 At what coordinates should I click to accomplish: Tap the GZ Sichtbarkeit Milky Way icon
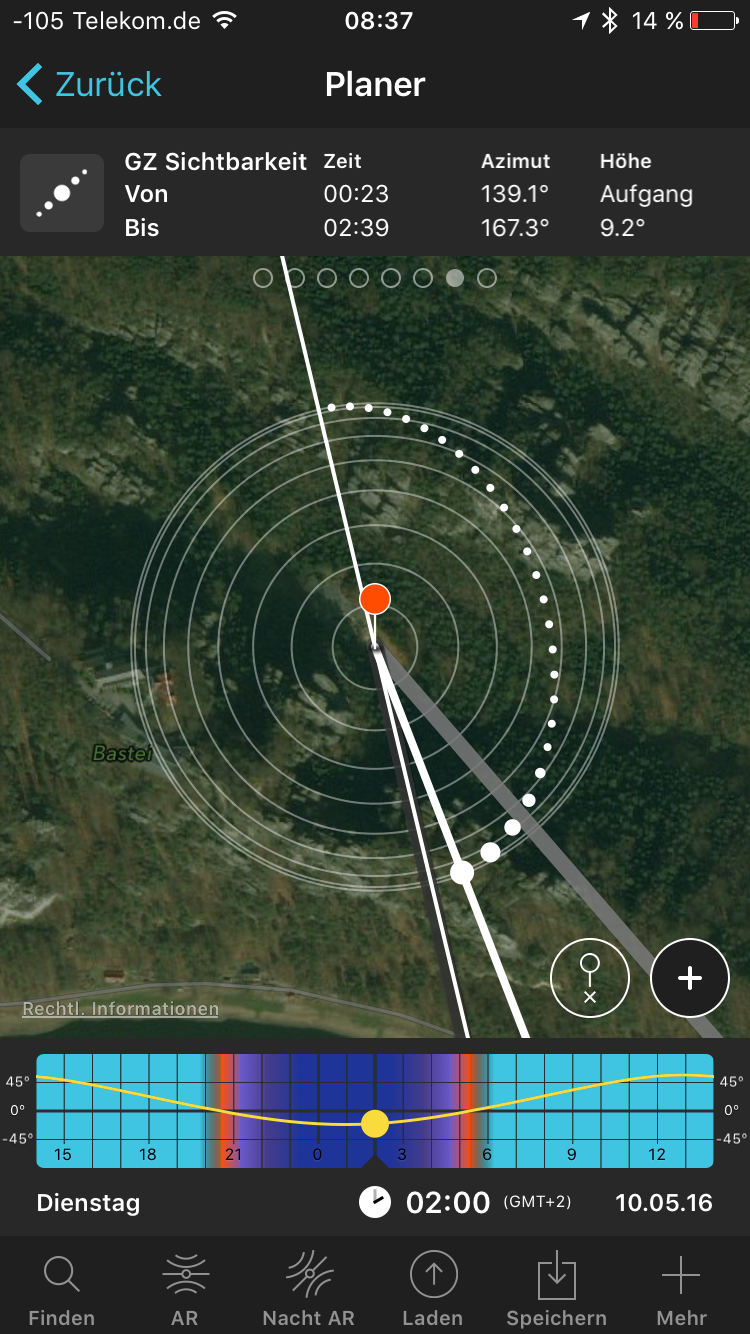tap(62, 193)
